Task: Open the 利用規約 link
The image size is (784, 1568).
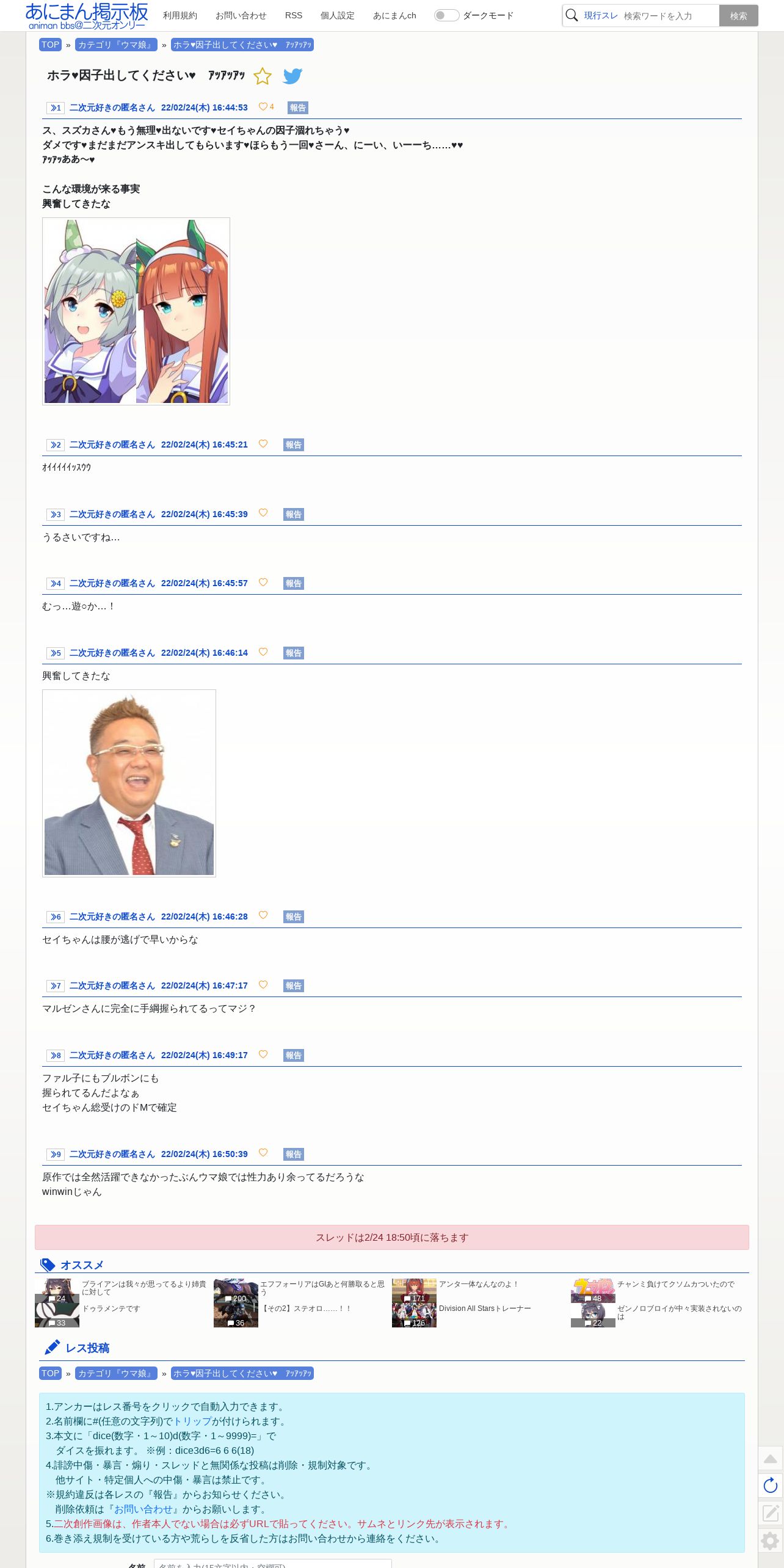Action: (x=180, y=15)
